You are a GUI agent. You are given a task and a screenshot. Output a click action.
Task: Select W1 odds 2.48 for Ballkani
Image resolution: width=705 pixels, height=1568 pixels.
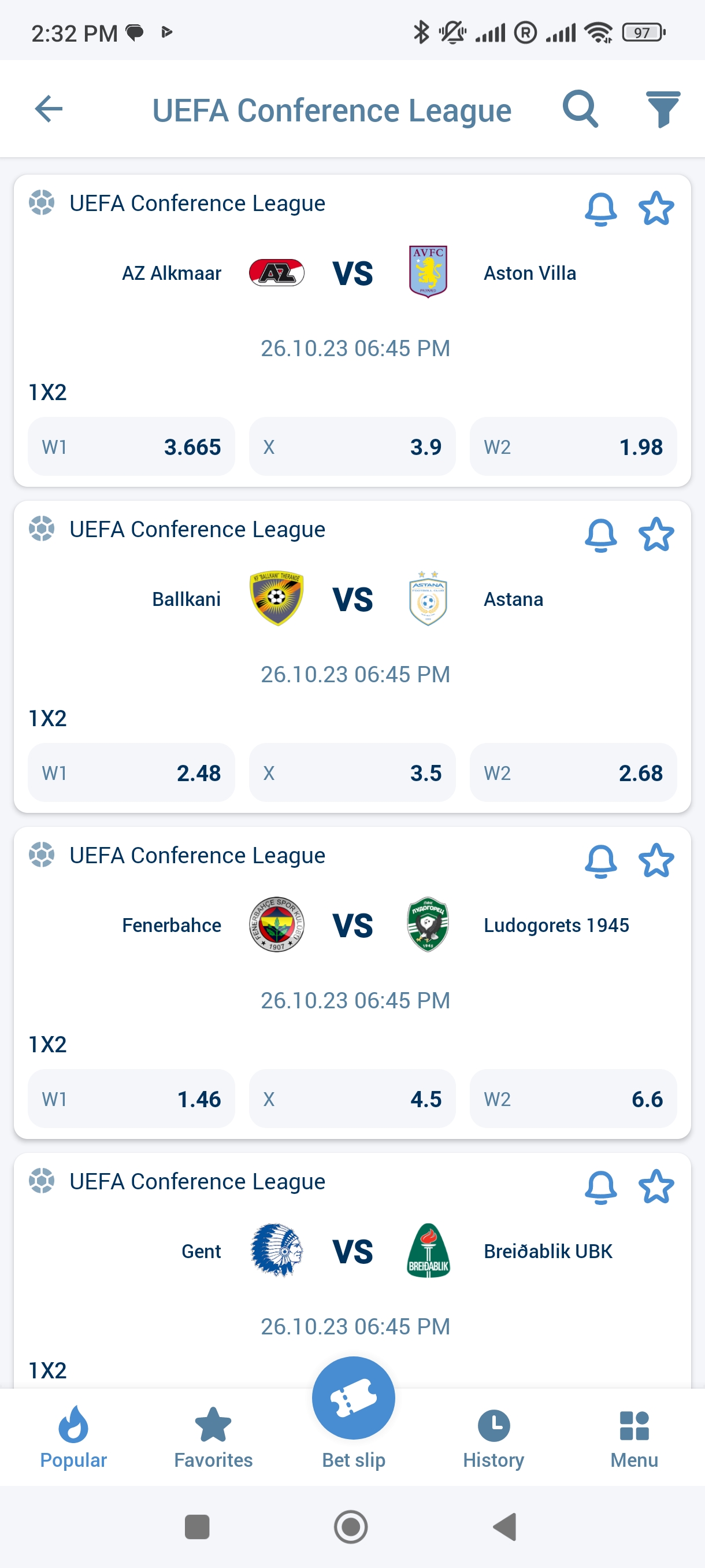click(131, 773)
